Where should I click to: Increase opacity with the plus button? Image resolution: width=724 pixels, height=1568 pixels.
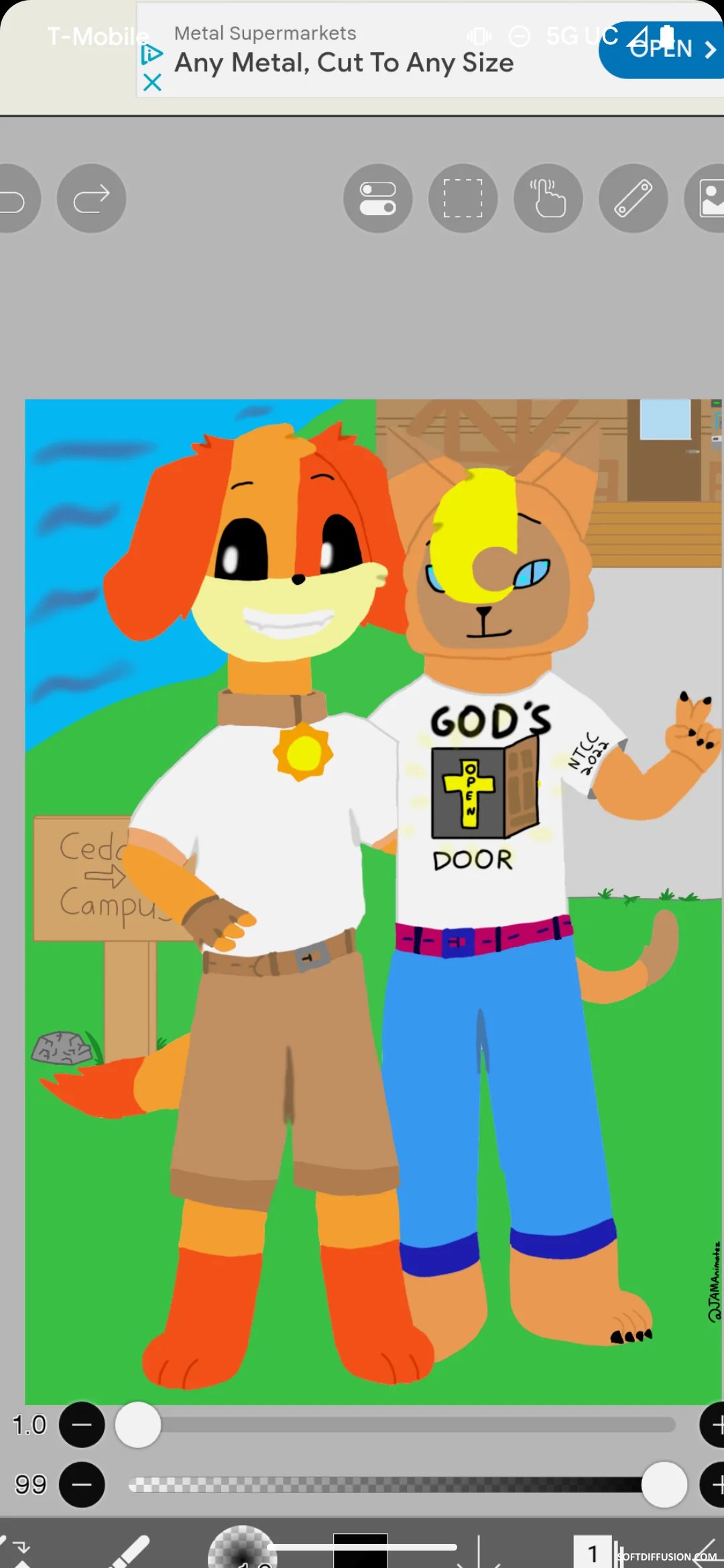[x=713, y=1485]
